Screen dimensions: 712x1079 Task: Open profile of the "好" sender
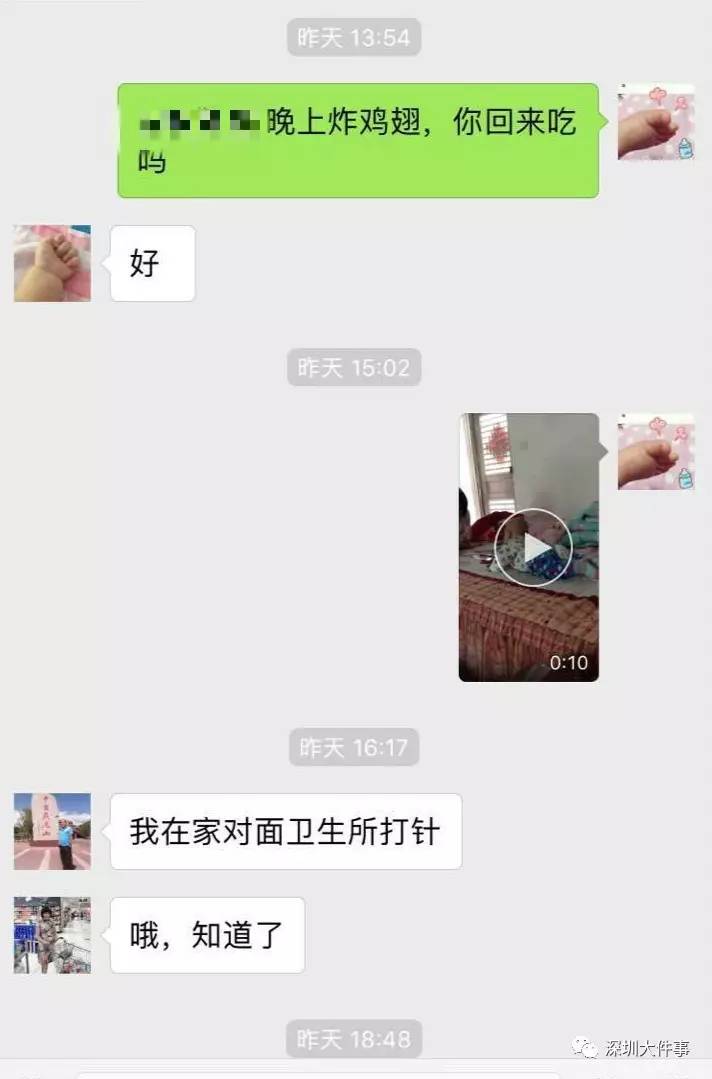click(52, 264)
